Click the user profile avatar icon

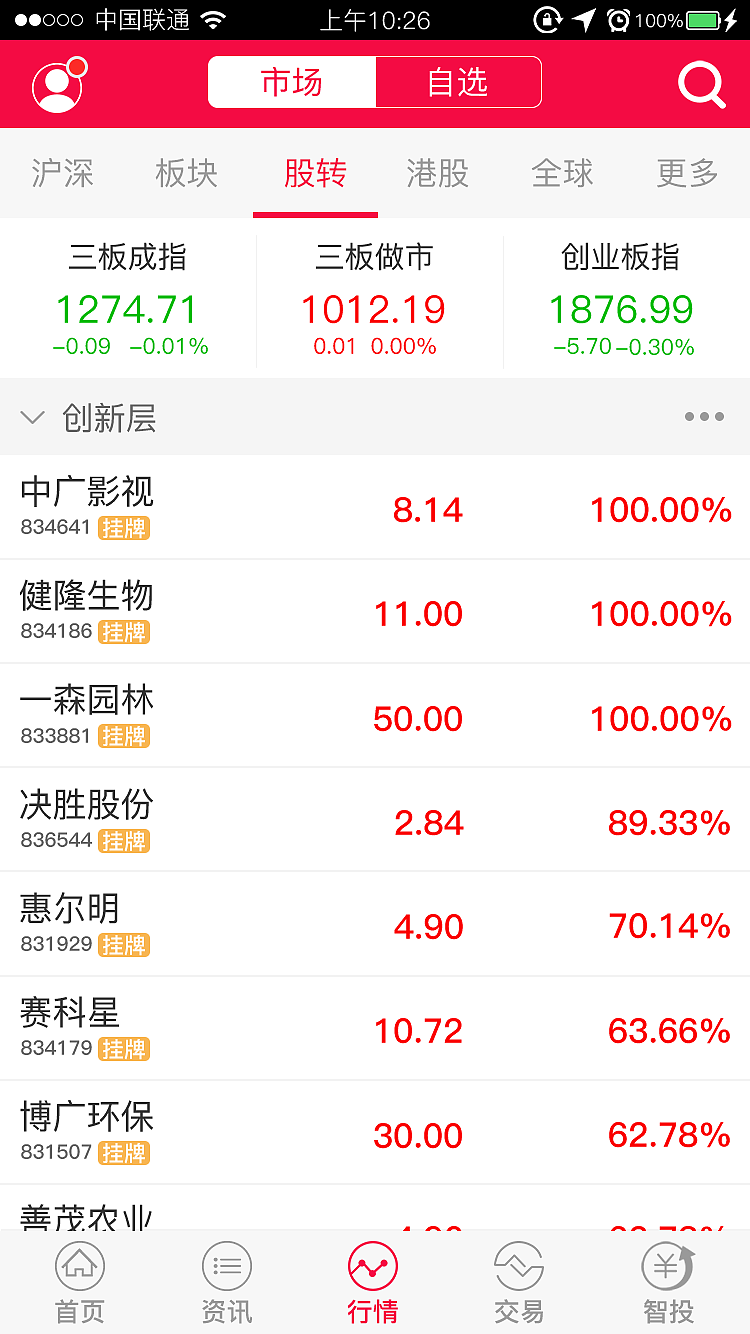click(x=56, y=84)
